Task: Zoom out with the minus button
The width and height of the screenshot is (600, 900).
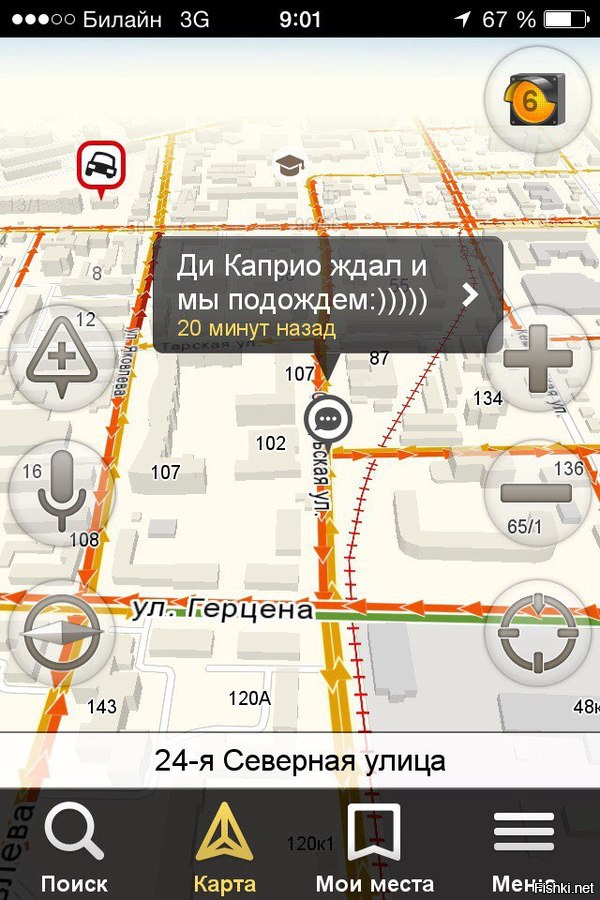Action: (x=538, y=493)
